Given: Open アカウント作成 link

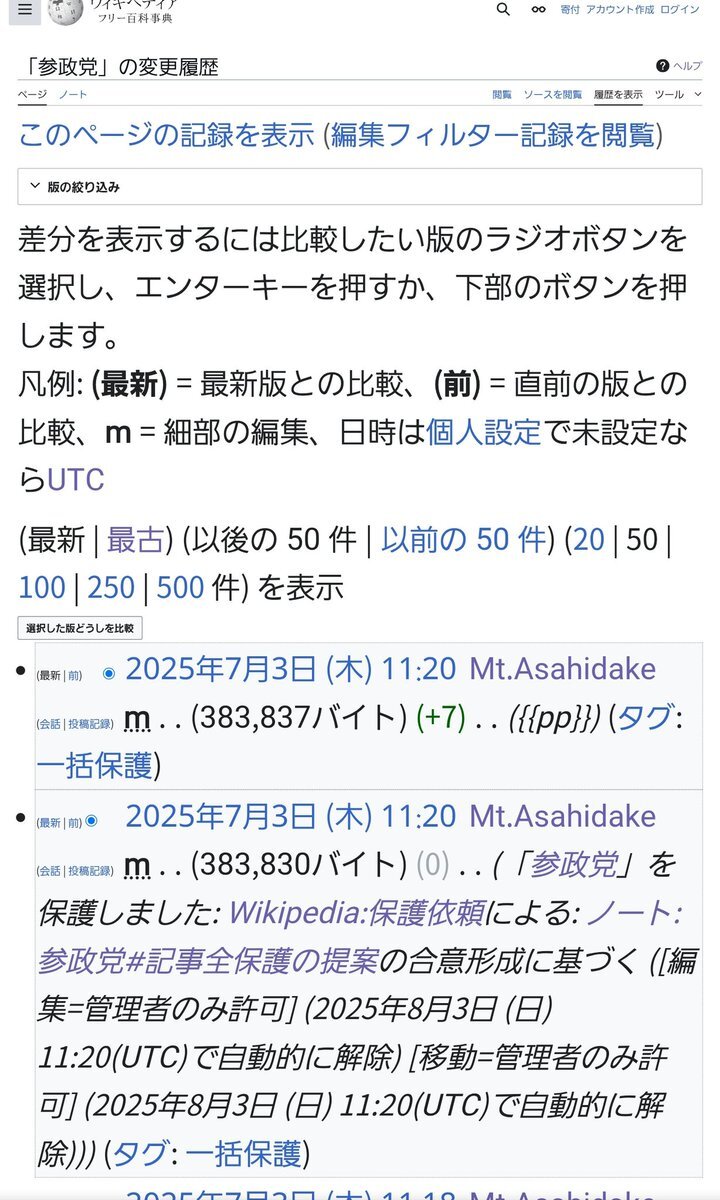Looking at the screenshot, I should (x=620, y=9).
